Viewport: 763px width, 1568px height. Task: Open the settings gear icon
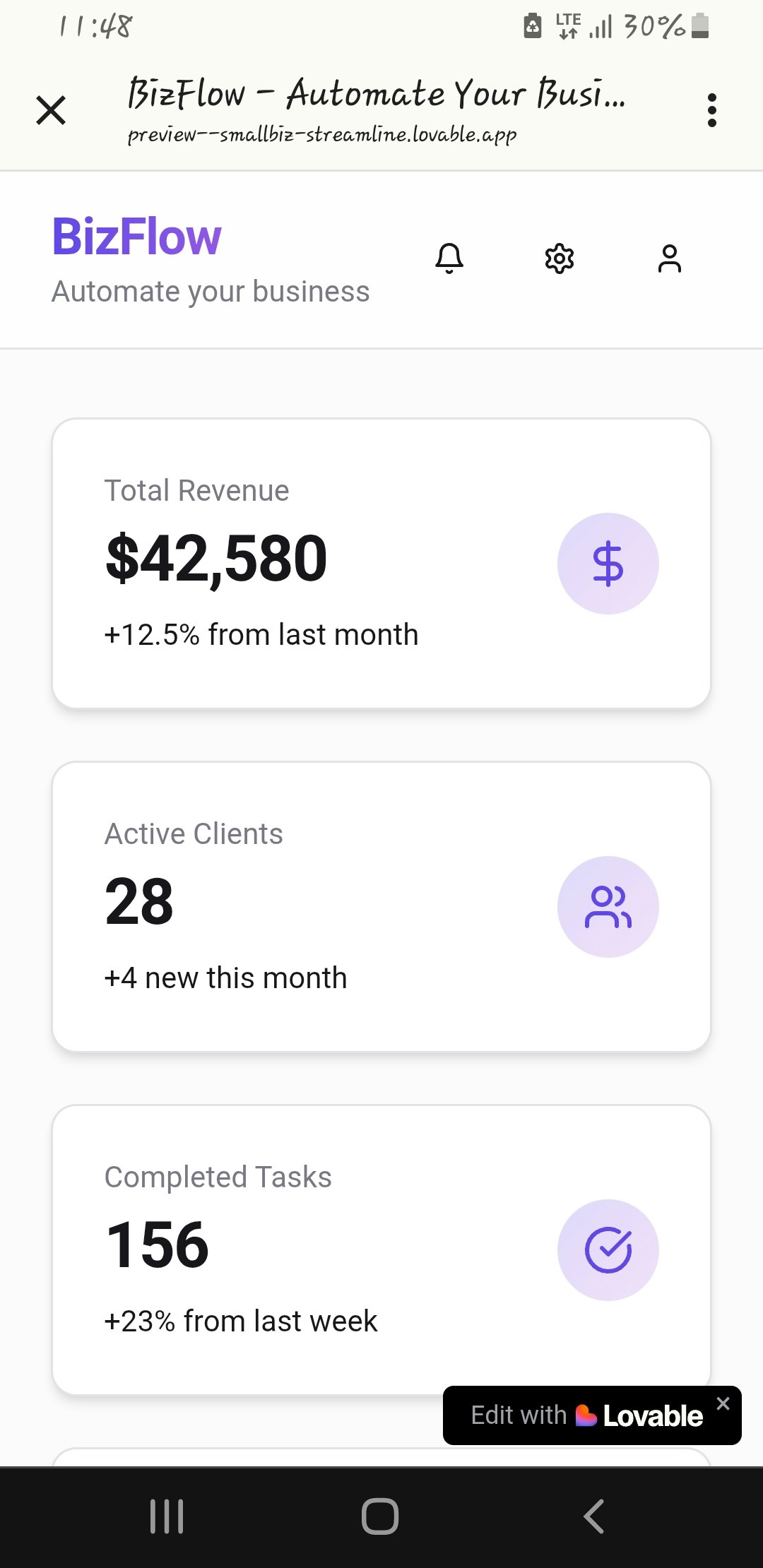559,259
